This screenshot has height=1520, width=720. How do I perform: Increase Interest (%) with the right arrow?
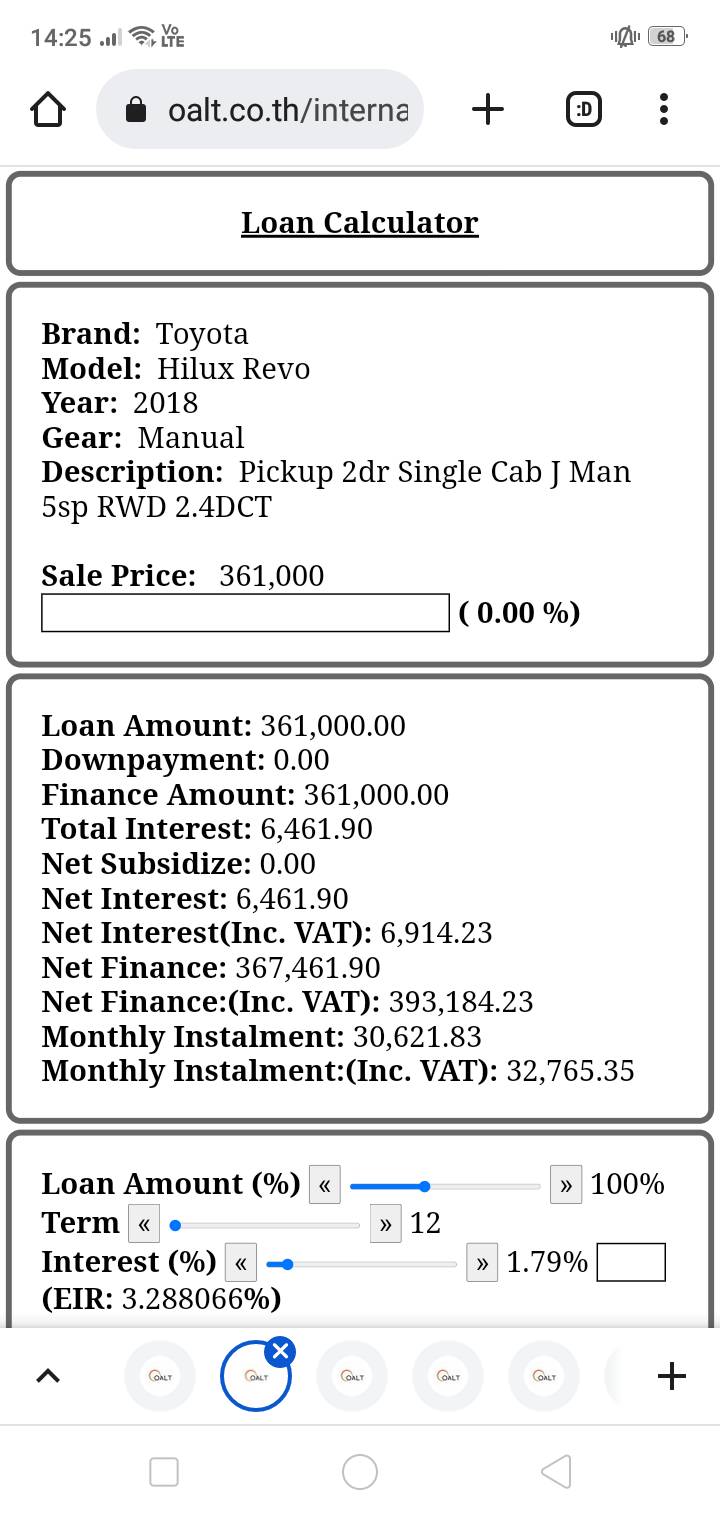pos(482,1263)
